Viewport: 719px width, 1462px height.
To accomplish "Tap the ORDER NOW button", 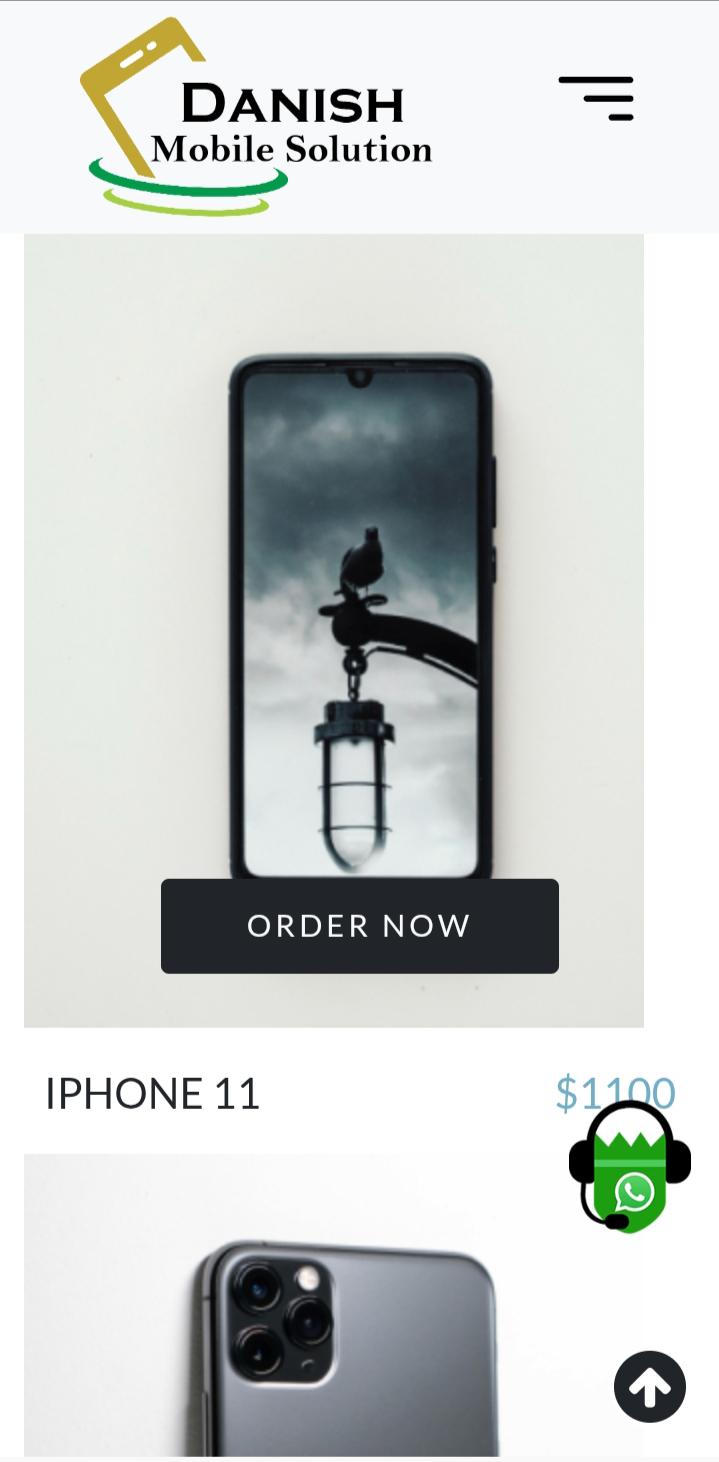I will tap(359, 926).
